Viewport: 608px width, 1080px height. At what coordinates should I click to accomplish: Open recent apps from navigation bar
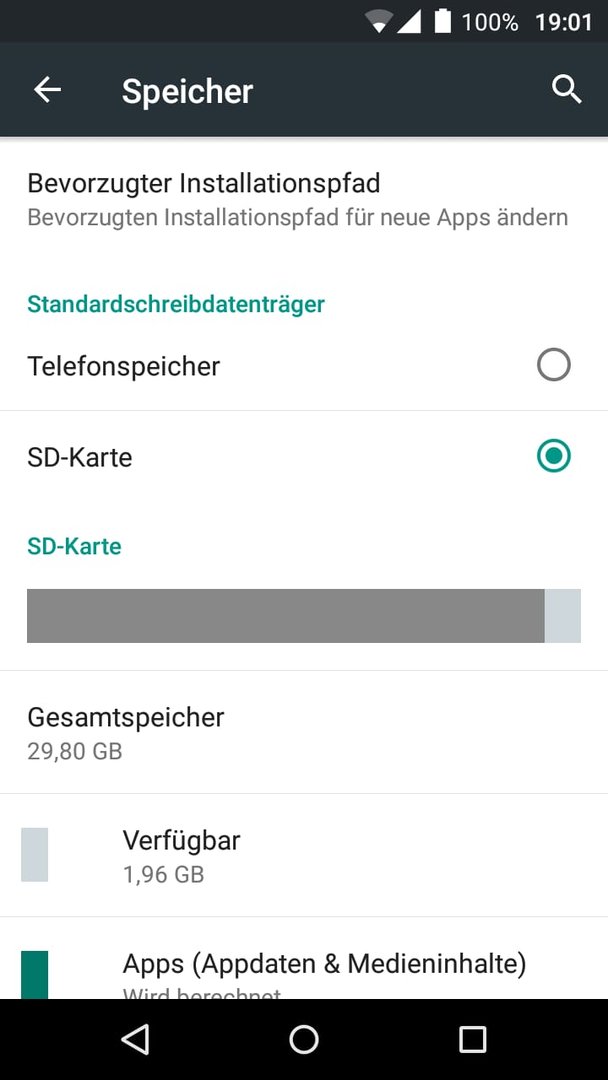472,1039
